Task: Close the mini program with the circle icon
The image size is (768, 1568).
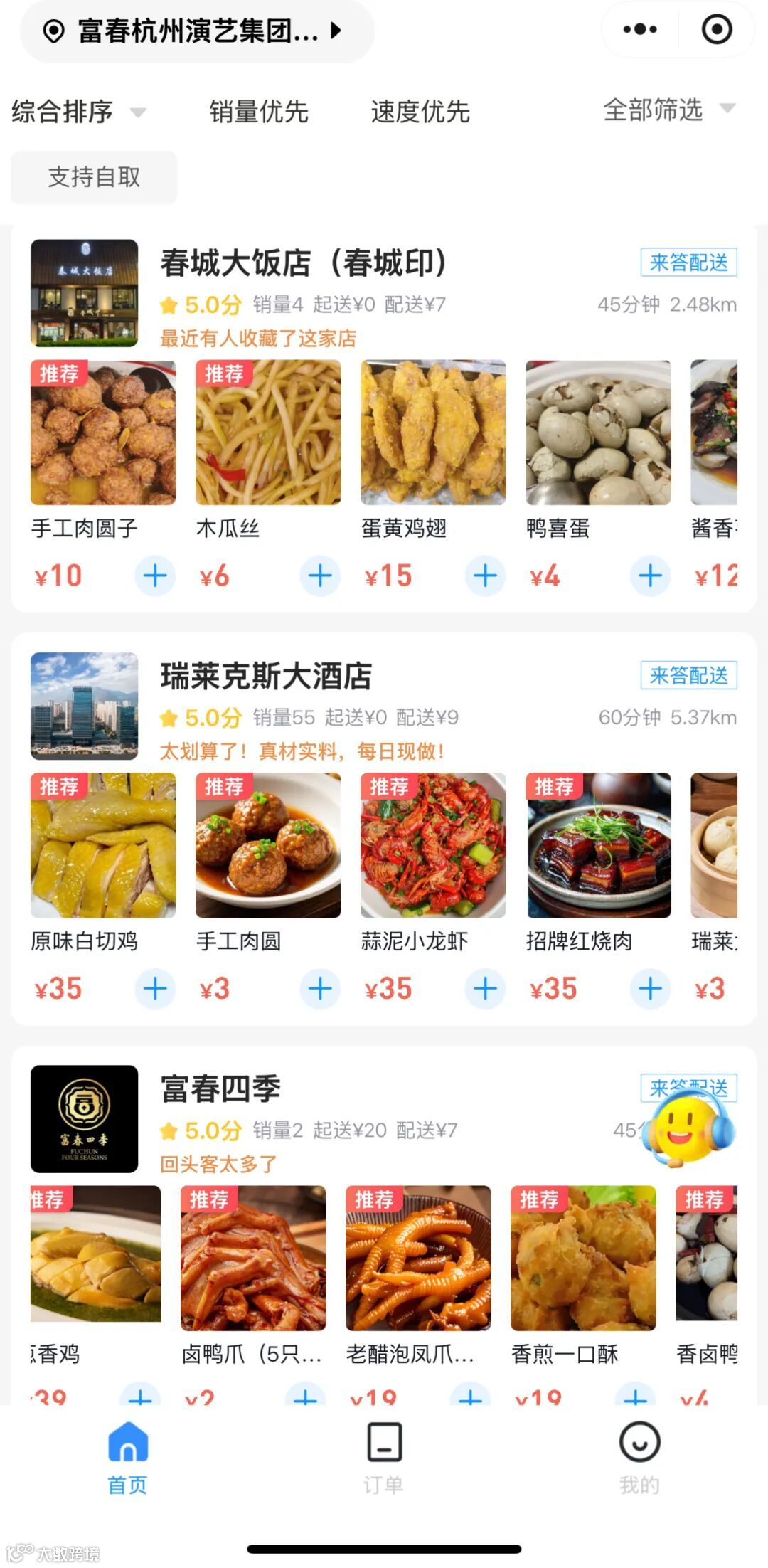Action: (716, 30)
